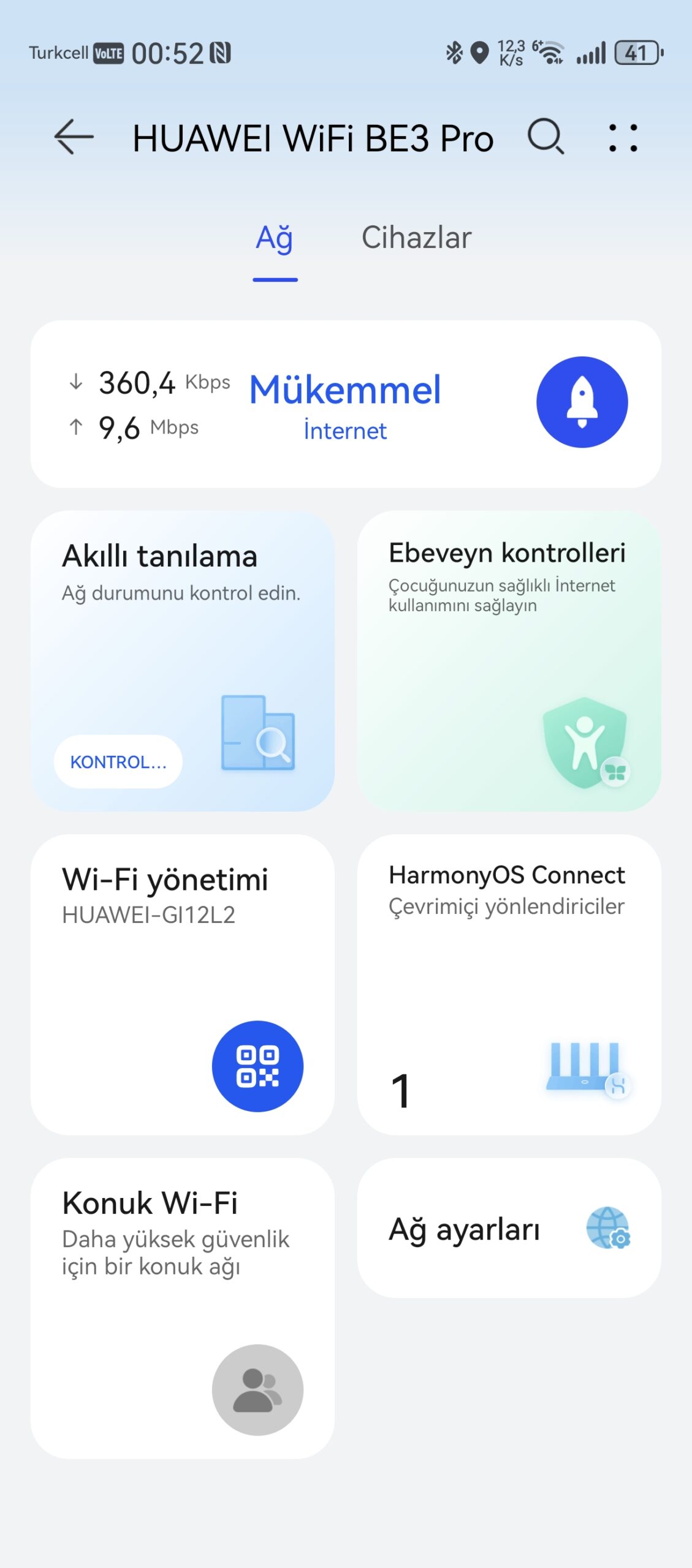Viewport: 692px width, 1568px height.
Task: Open search in the router app
Action: click(x=545, y=137)
